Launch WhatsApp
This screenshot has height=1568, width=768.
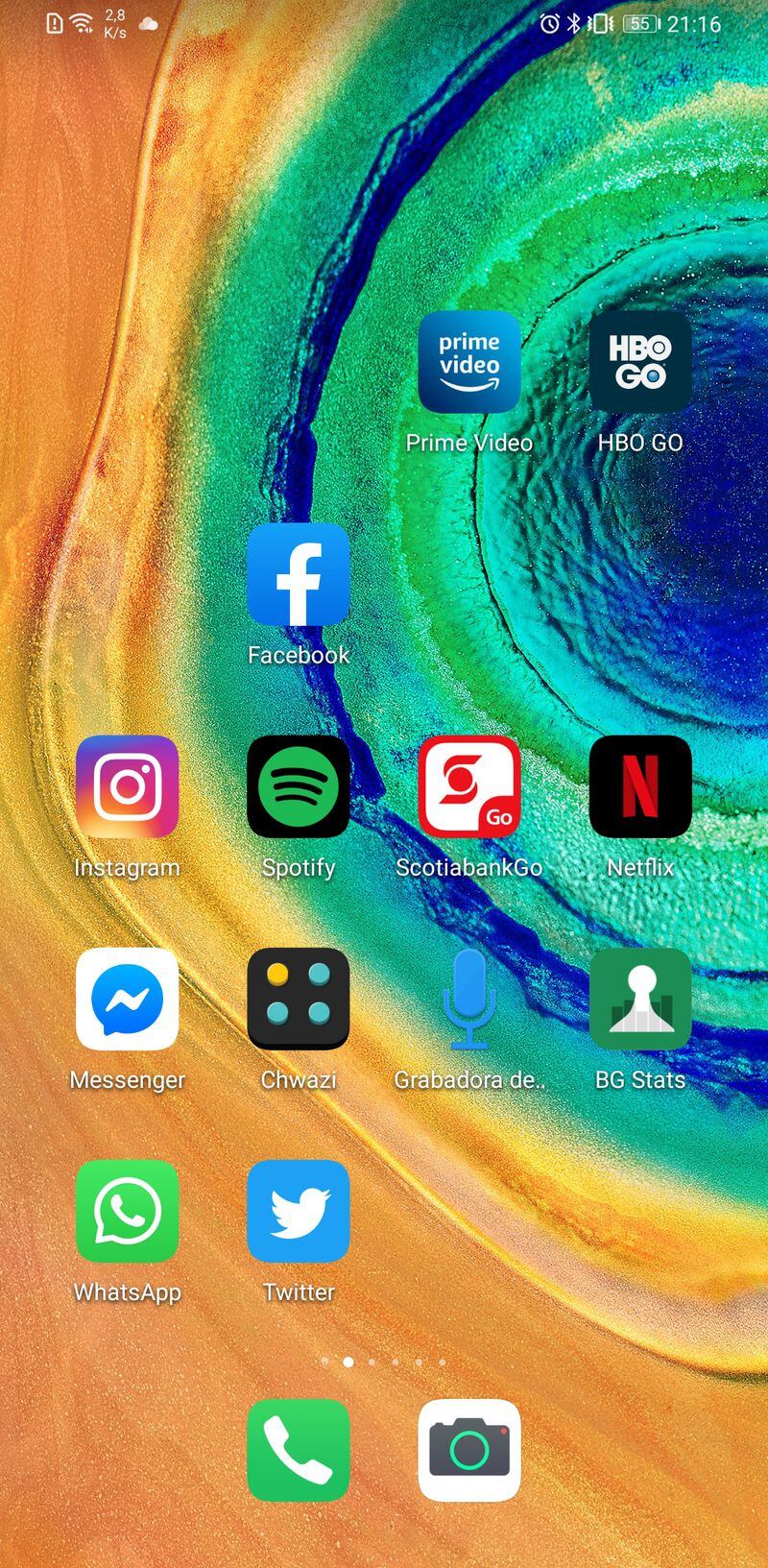pos(128,1211)
